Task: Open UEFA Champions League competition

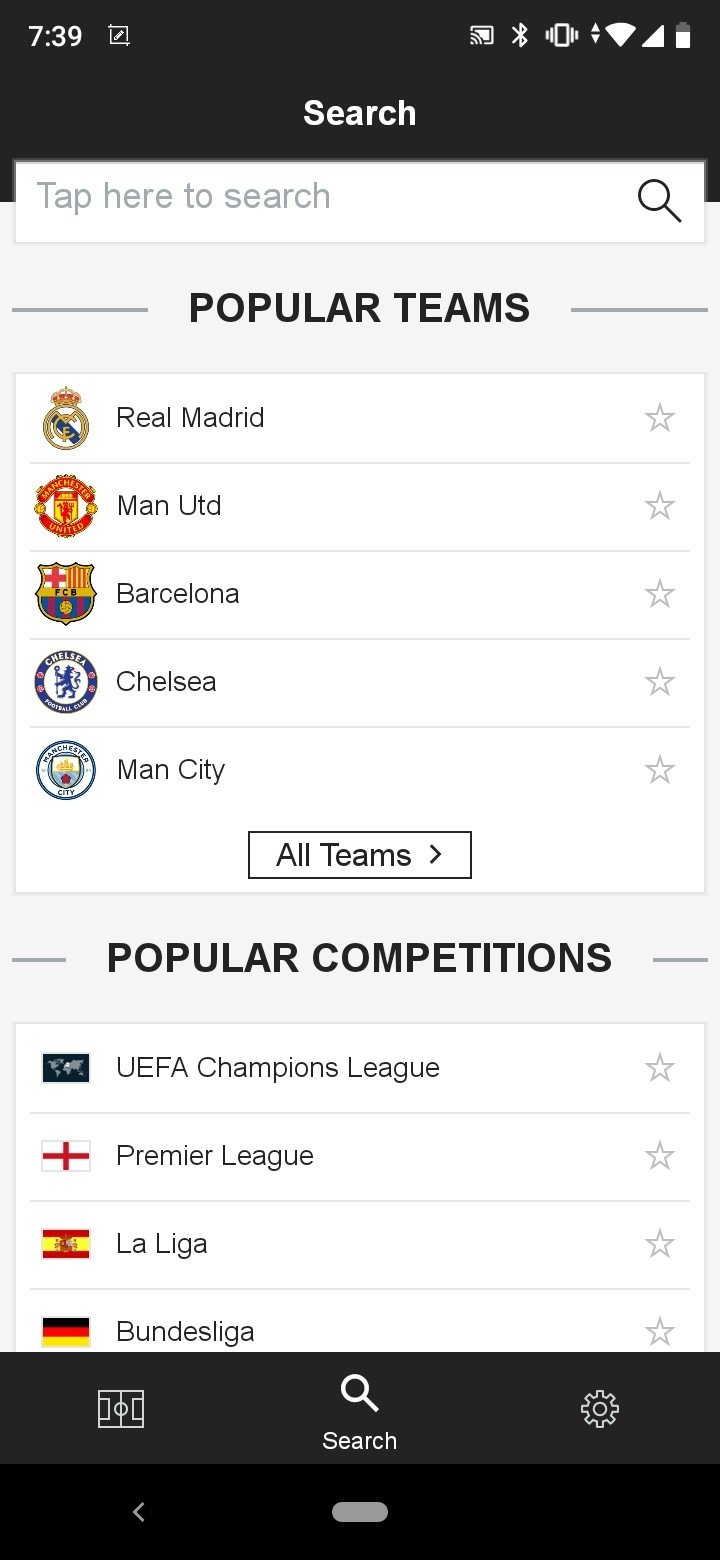Action: (x=360, y=1068)
